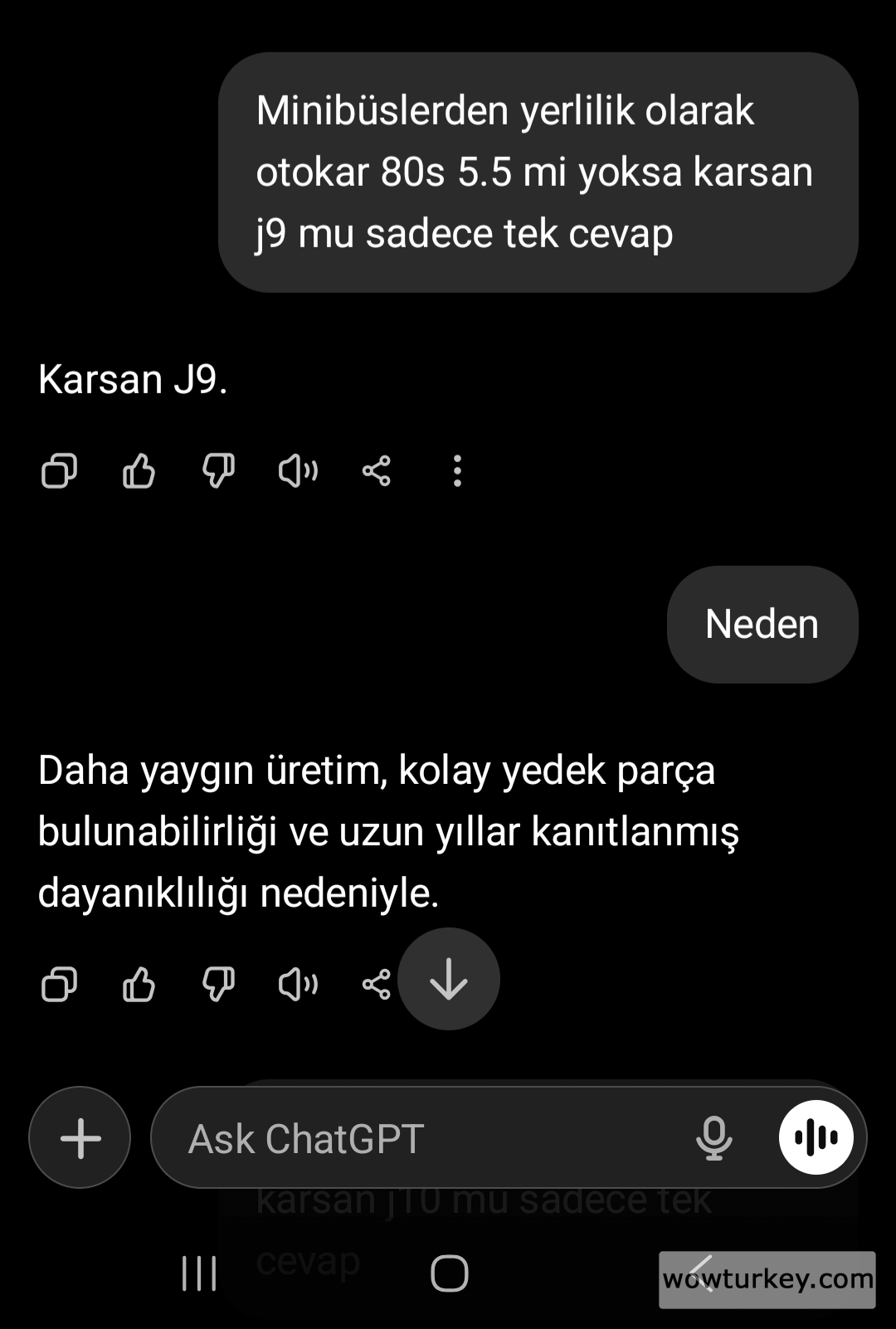Copy the "Daha yaygın üretim" response

[59, 985]
